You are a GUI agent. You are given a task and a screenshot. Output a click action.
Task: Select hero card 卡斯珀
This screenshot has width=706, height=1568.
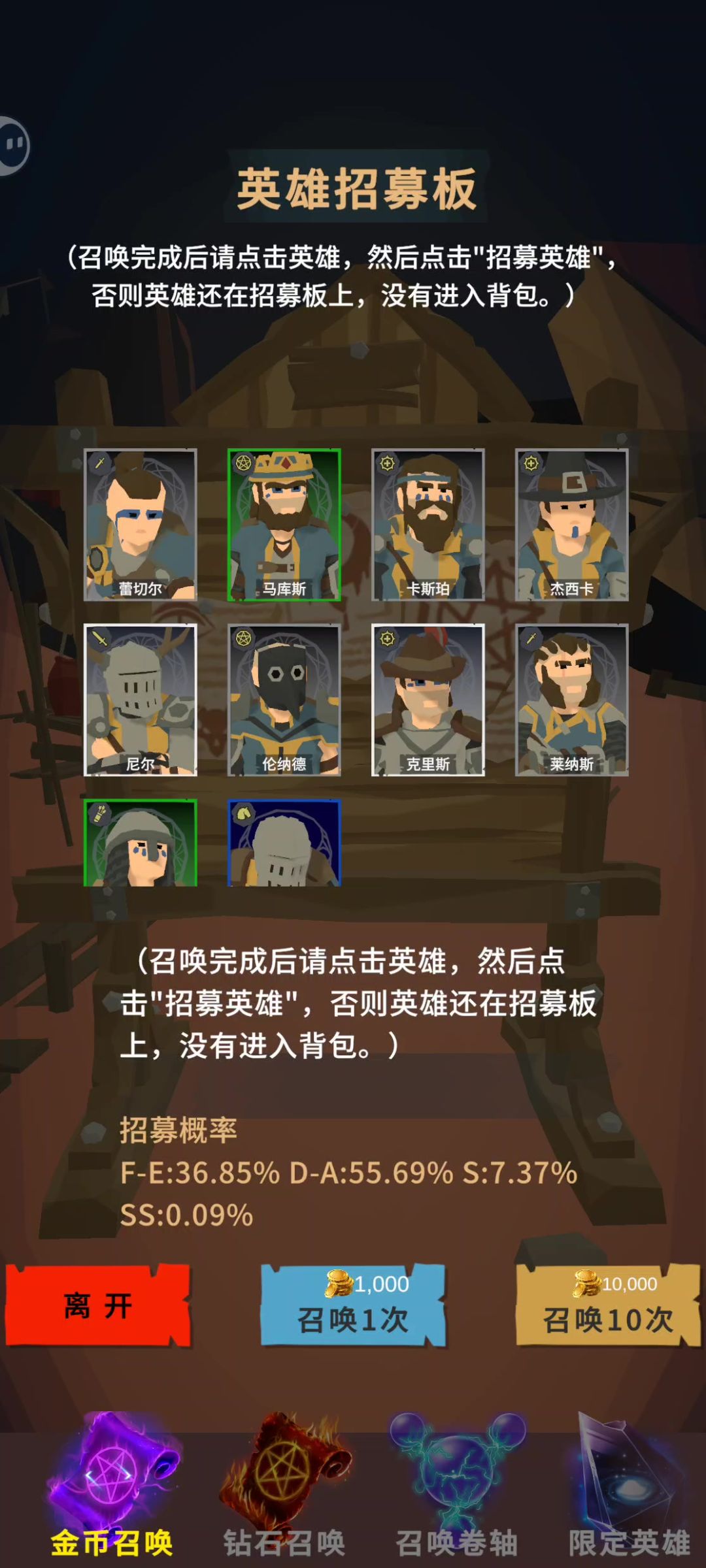428,525
